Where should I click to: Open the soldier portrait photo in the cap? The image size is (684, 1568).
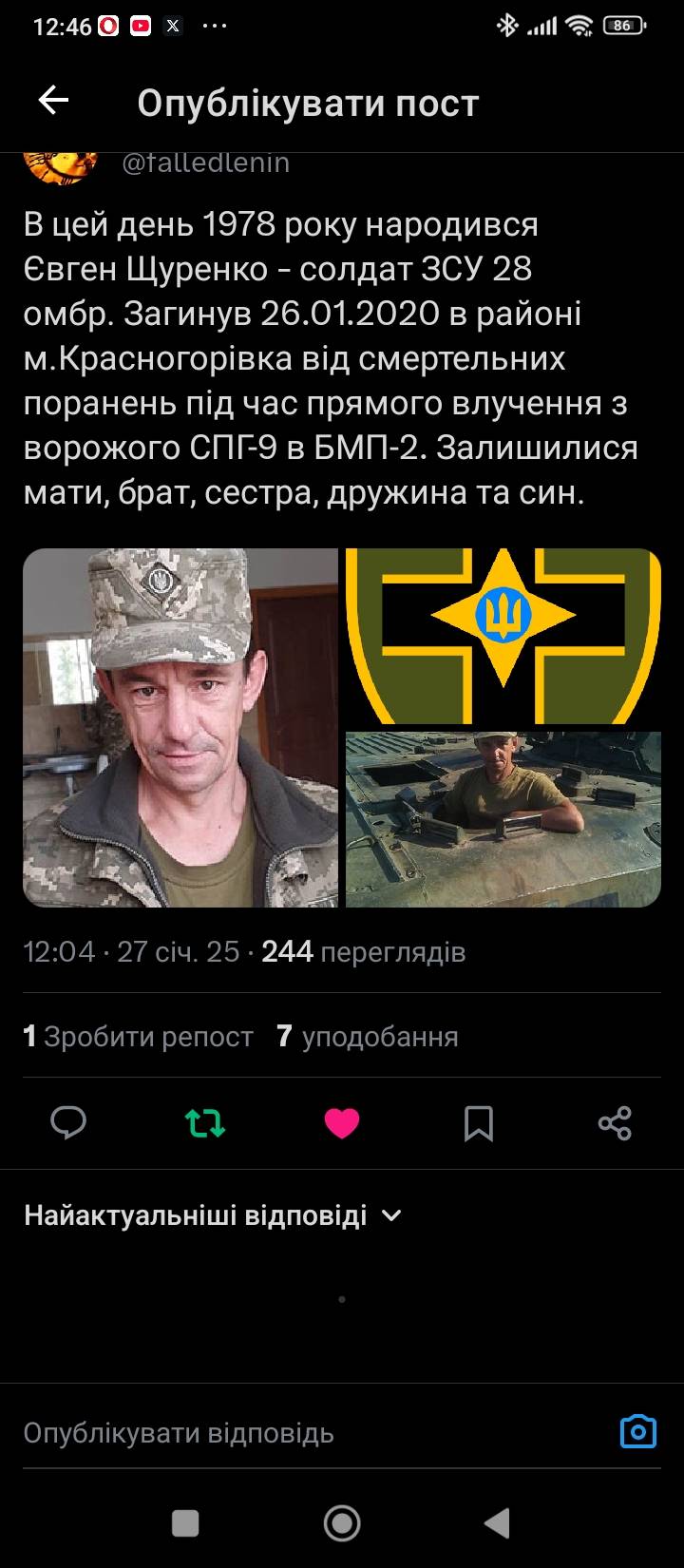tap(180, 728)
